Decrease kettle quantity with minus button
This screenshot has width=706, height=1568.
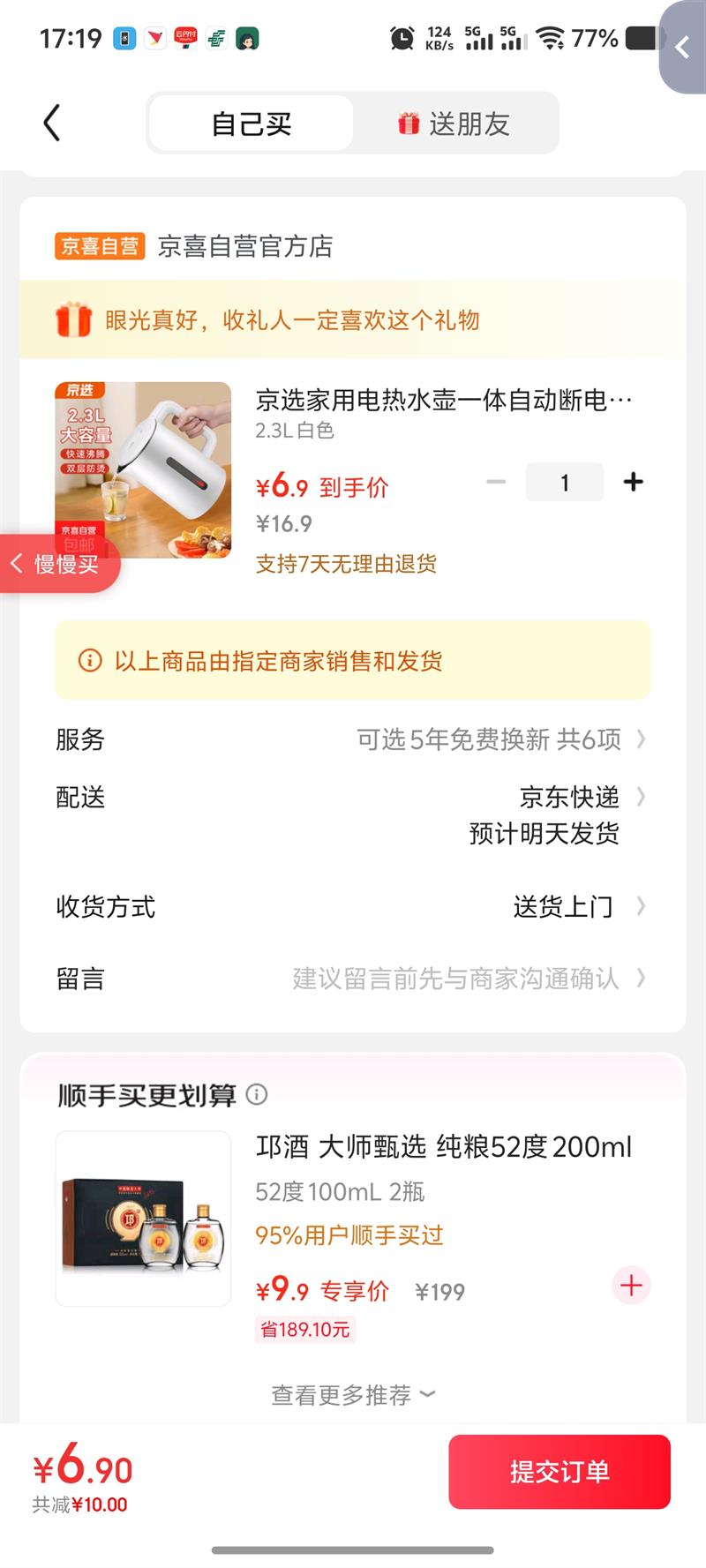click(496, 483)
